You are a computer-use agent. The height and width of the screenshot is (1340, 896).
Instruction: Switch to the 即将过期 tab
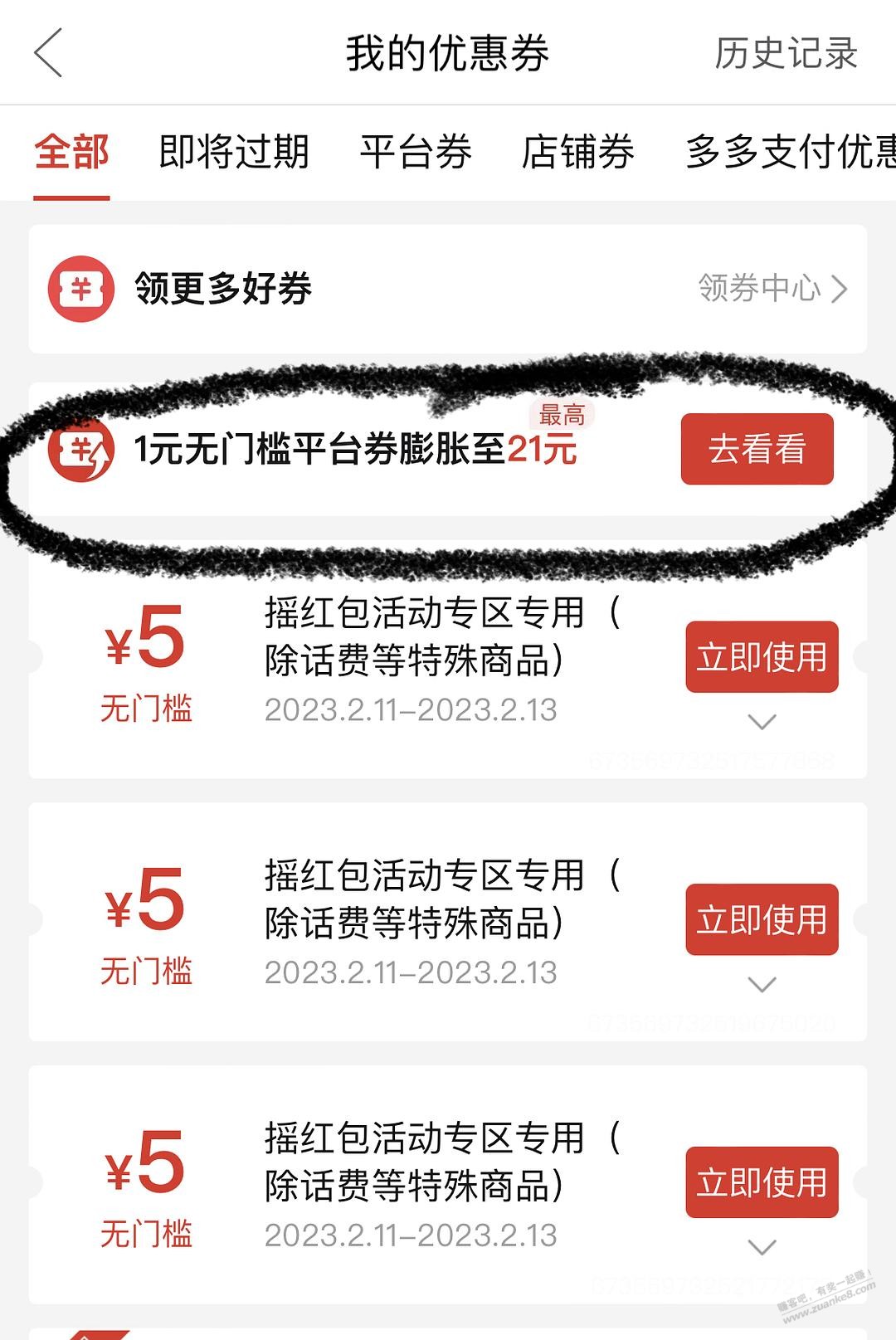pyautogui.click(x=234, y=153)
